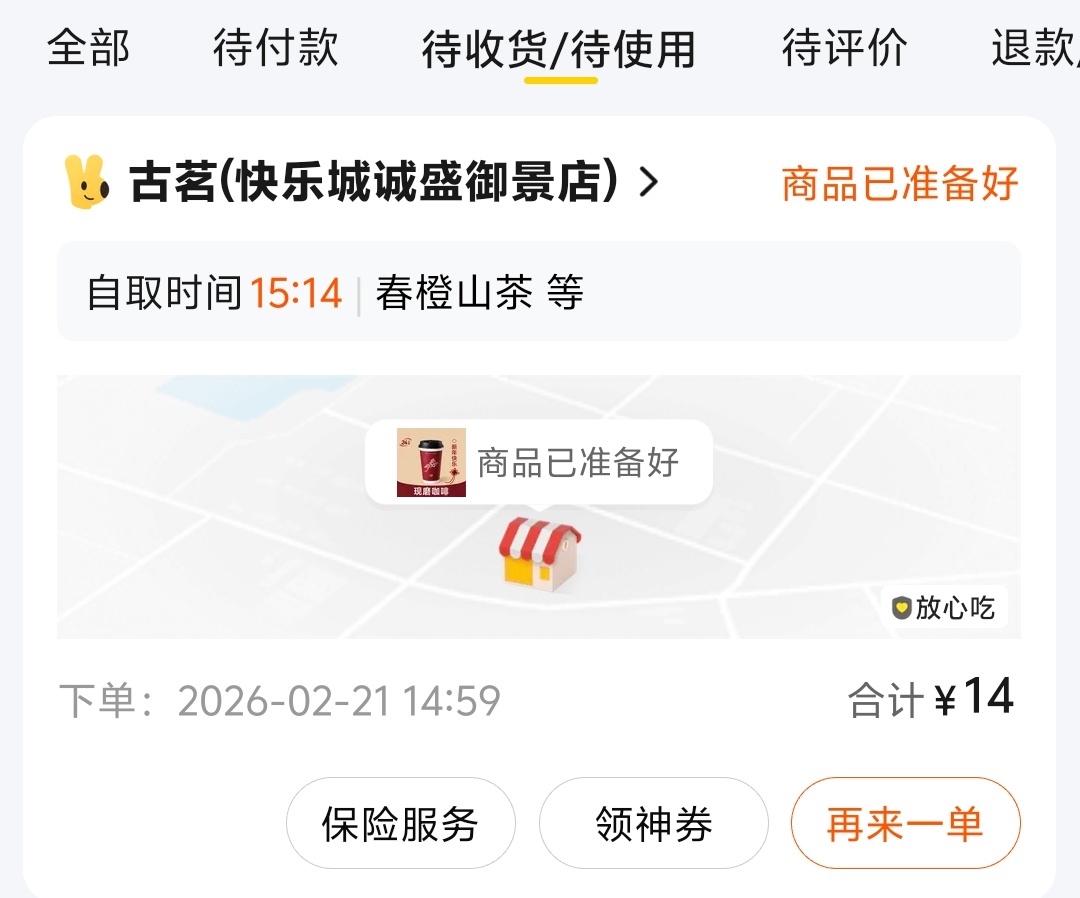Tap the 保险服务 button
Viewport: 1080px width, 898px height.
400,824
